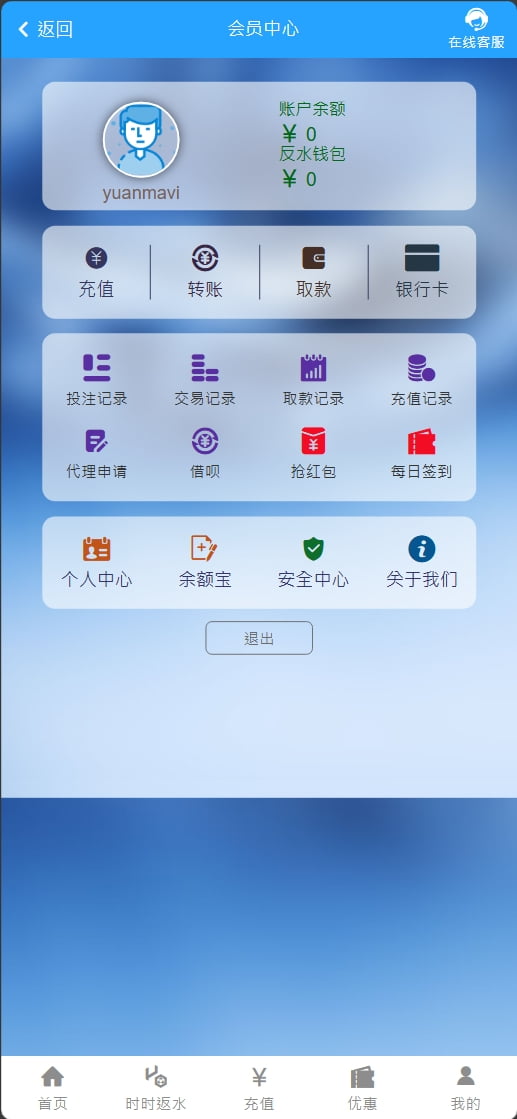Open 代理申请 agent application

coord(96,453)
